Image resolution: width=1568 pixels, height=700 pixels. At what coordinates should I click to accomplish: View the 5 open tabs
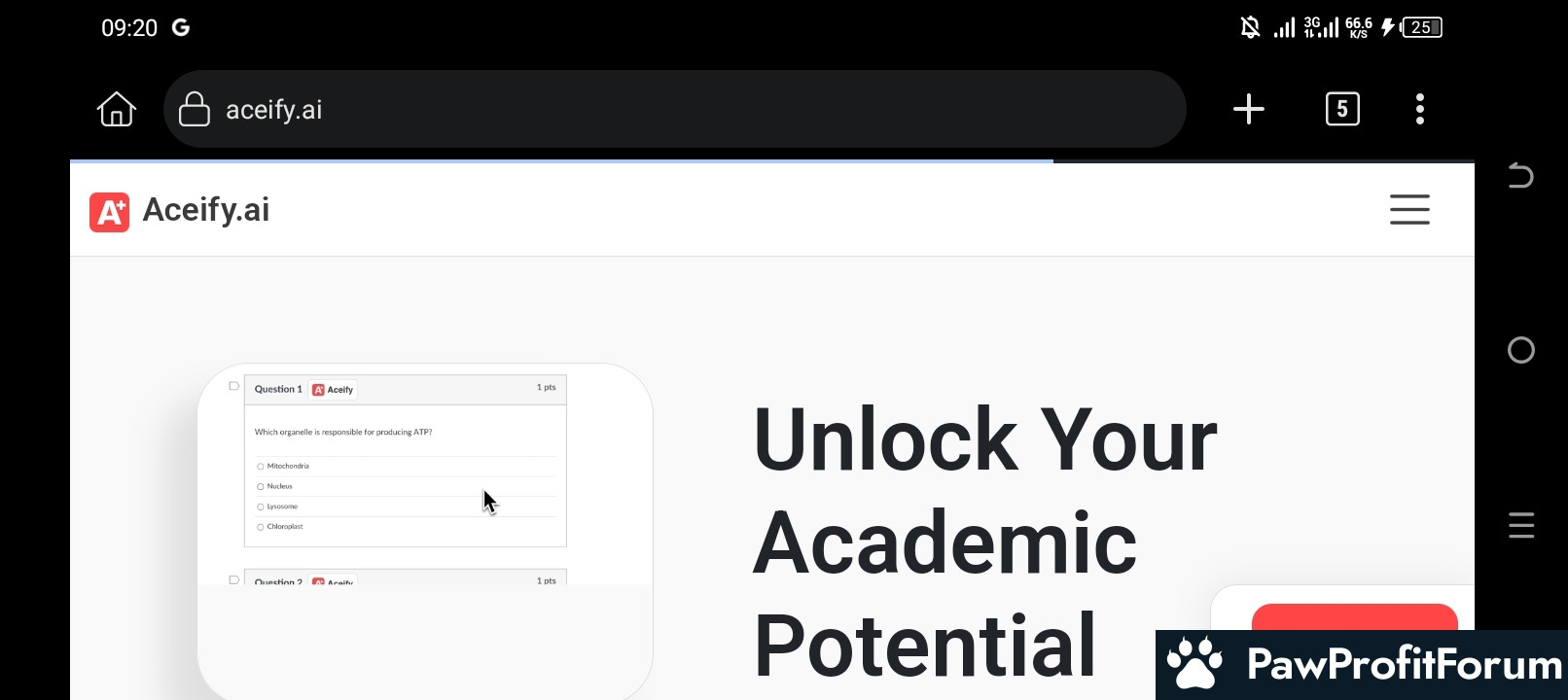point(1342,109)
